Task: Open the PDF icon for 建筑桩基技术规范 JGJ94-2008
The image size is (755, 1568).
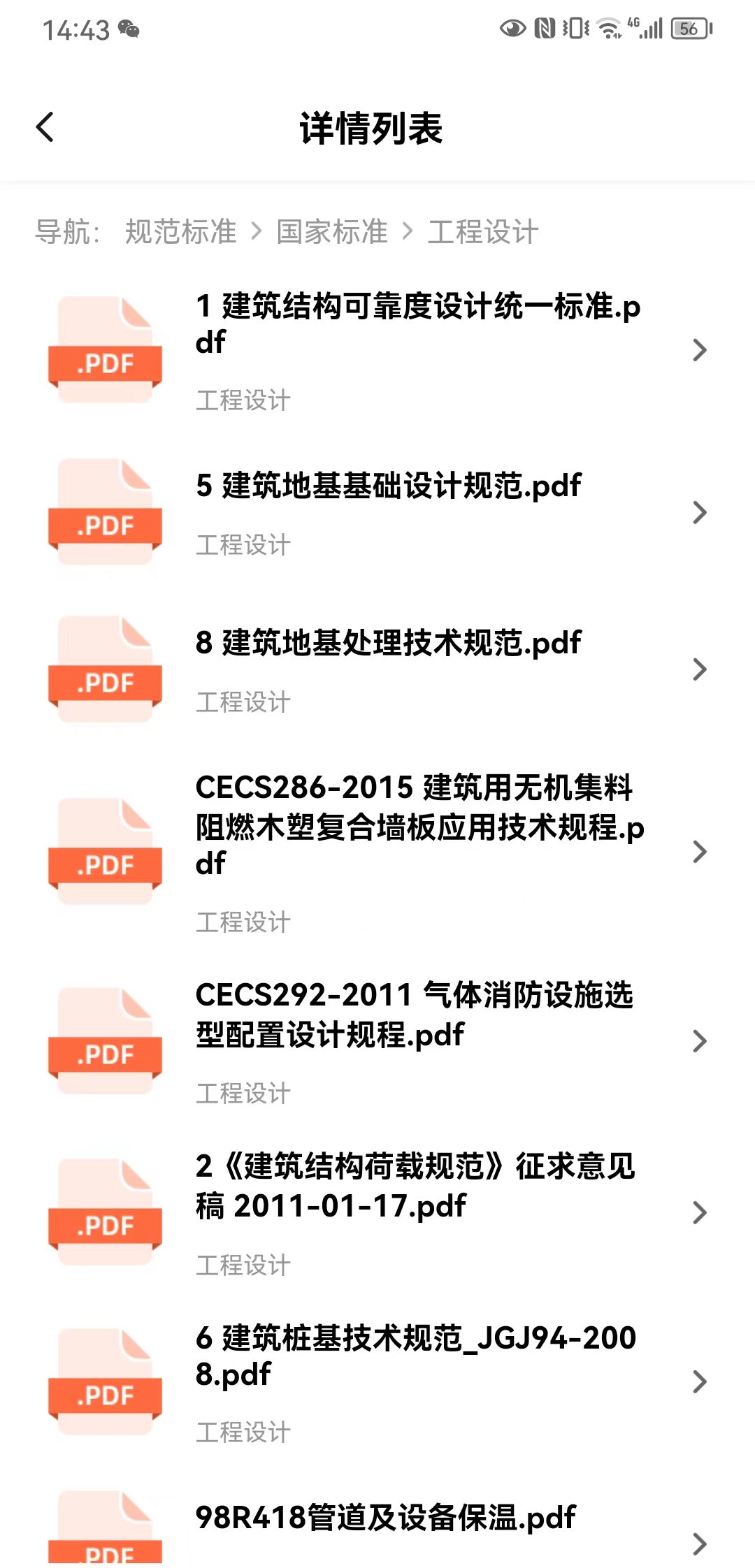Action: tap(103, 1380)
